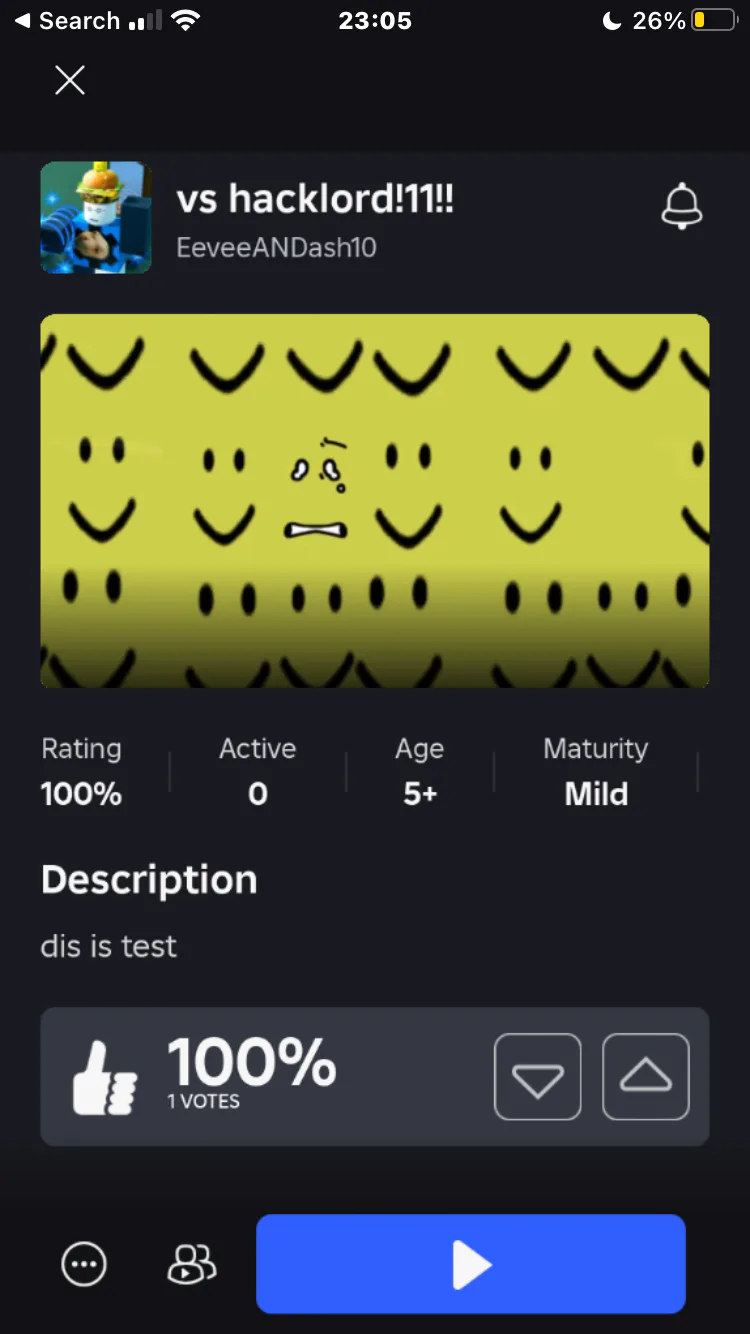
Task: Invite friends to join
Action: [191, 1265]
